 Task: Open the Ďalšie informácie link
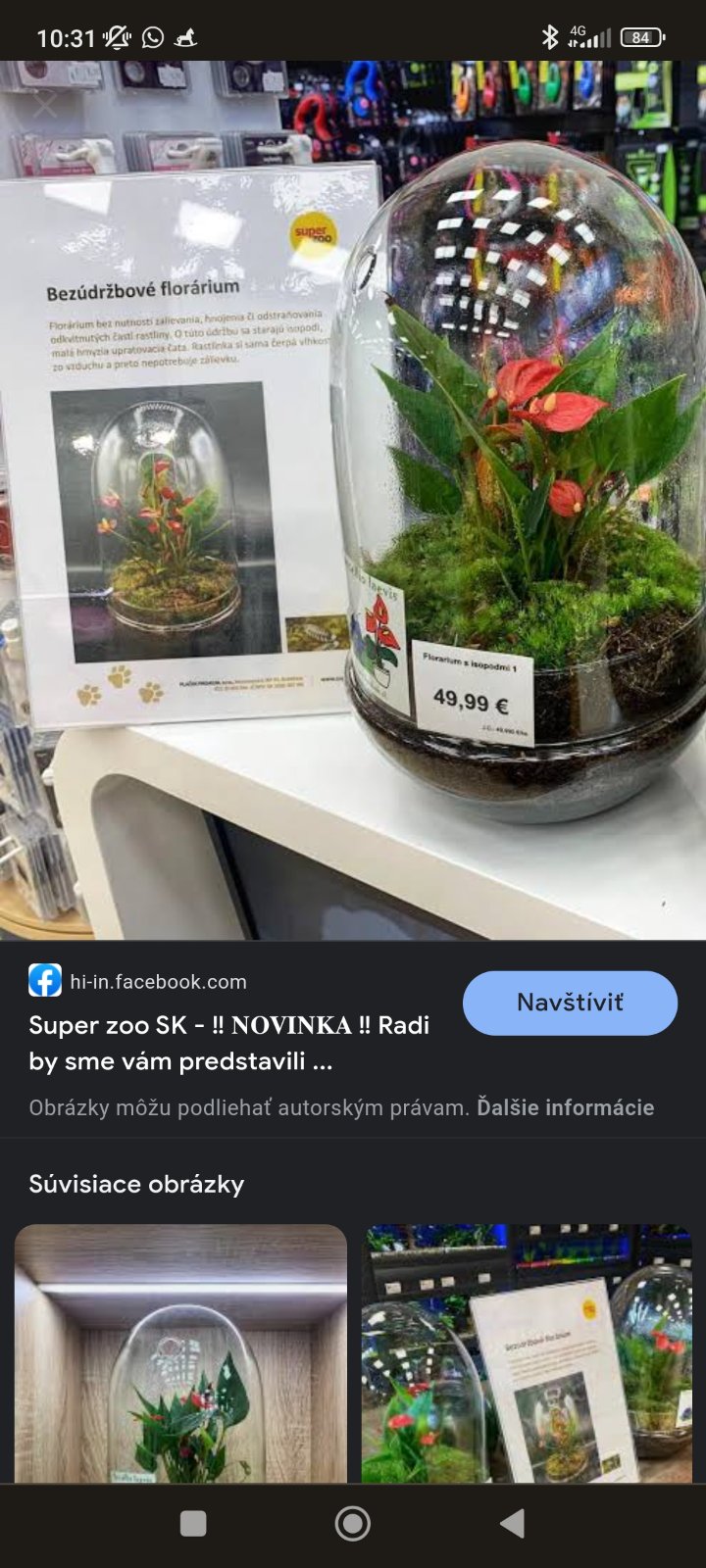[x=565, y=1107]
